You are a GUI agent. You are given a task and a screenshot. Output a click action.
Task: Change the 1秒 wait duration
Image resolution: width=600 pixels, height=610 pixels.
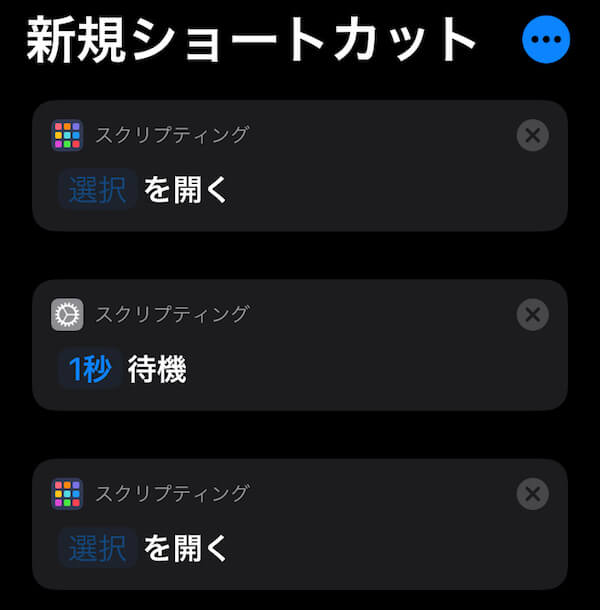89,369
